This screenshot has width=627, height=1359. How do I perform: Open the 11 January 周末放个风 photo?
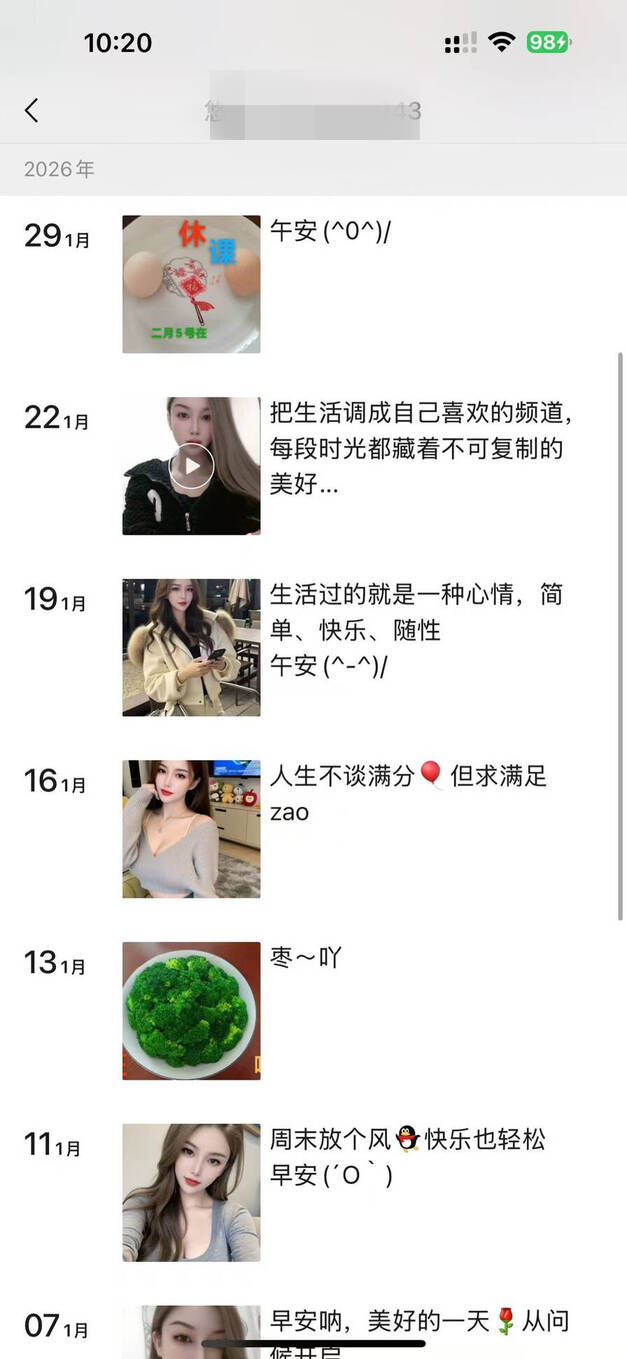point(191,1192)
